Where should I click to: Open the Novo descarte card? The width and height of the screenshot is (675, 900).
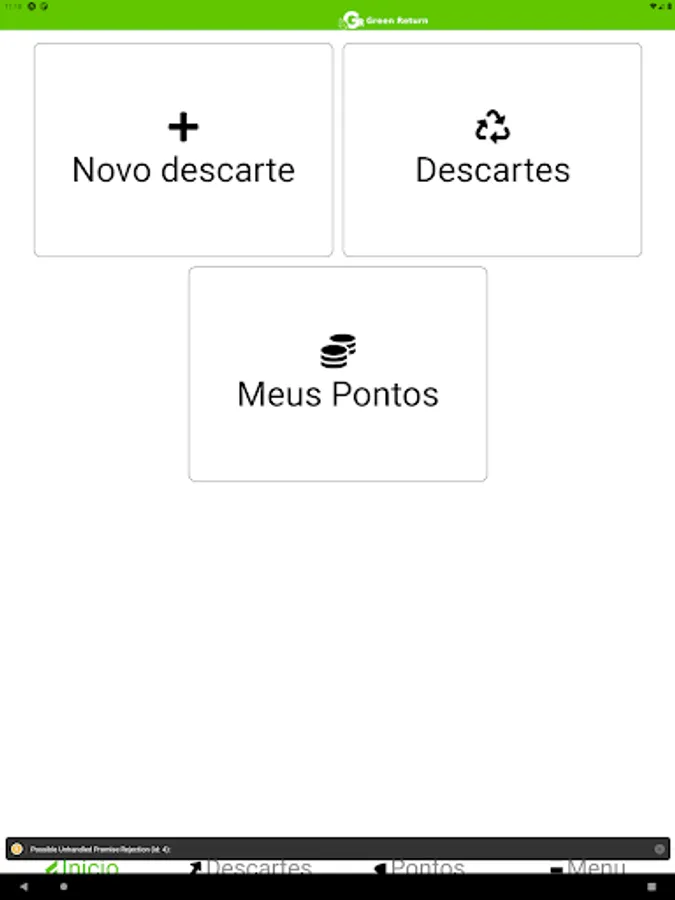[x=183, y=150]
